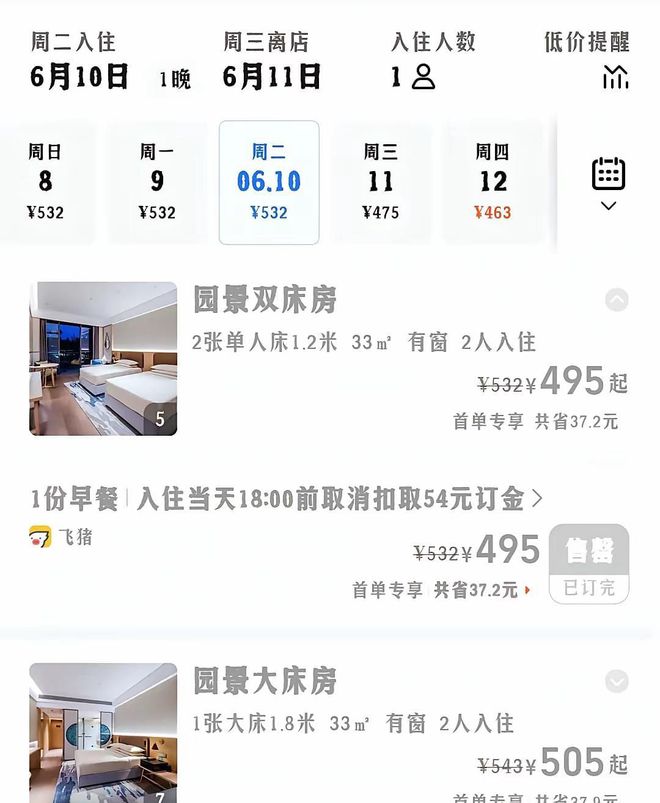
Task: Pick 周三 11 priced at ¥475
Action: (x=381, y=182)
